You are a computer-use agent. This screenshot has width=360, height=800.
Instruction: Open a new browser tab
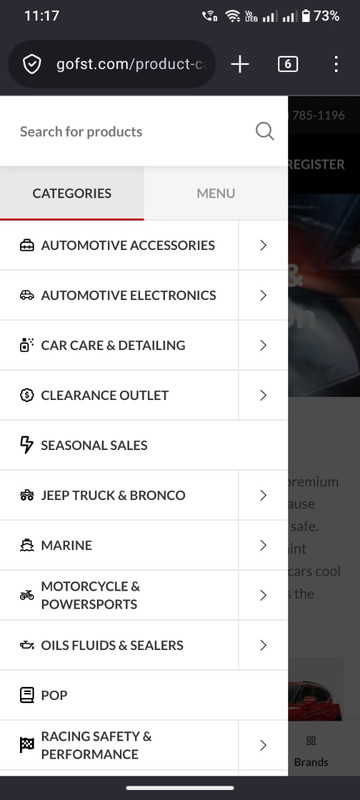tap(240, 64)
